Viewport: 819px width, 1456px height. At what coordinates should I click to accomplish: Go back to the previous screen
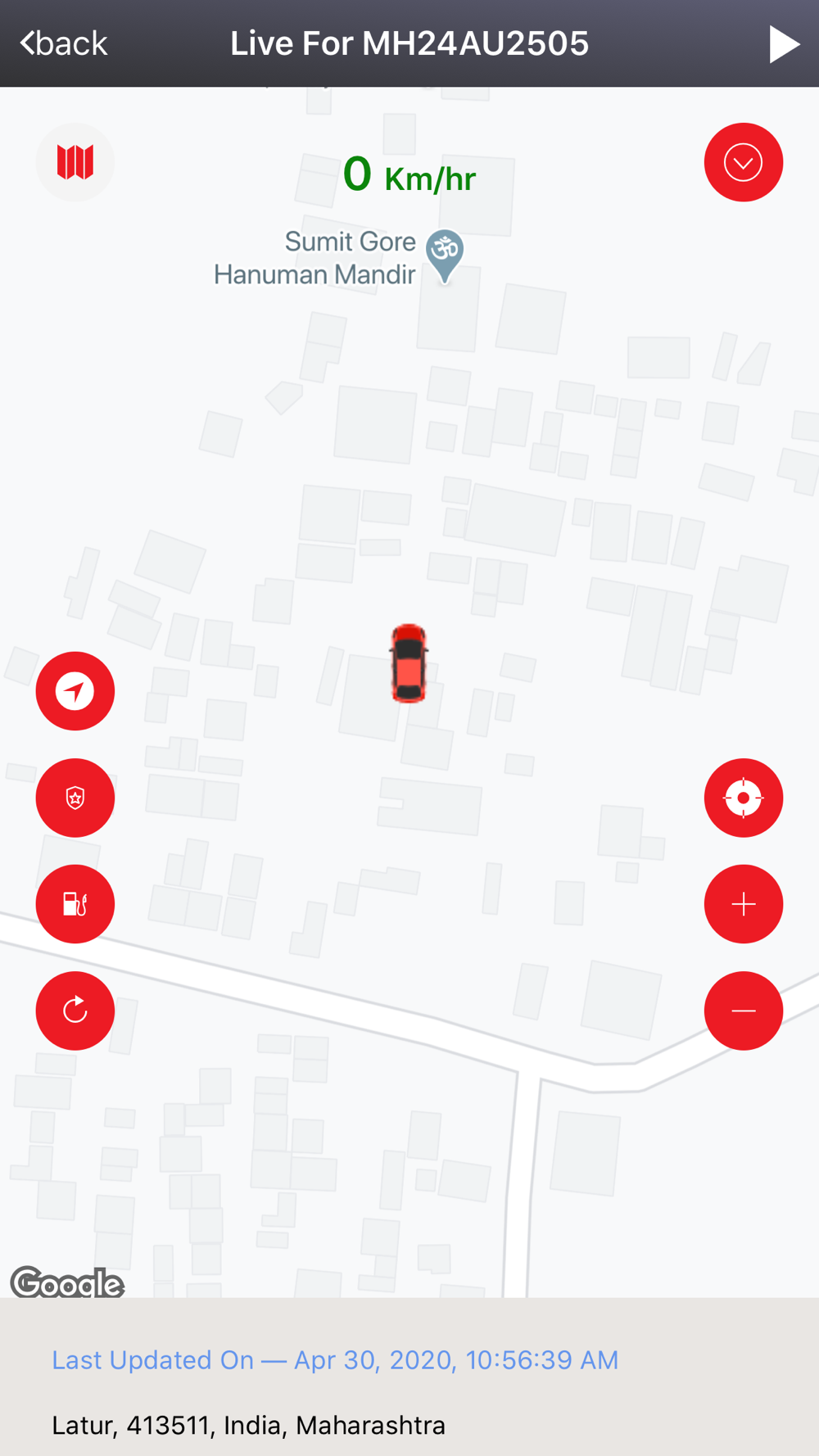64,43
